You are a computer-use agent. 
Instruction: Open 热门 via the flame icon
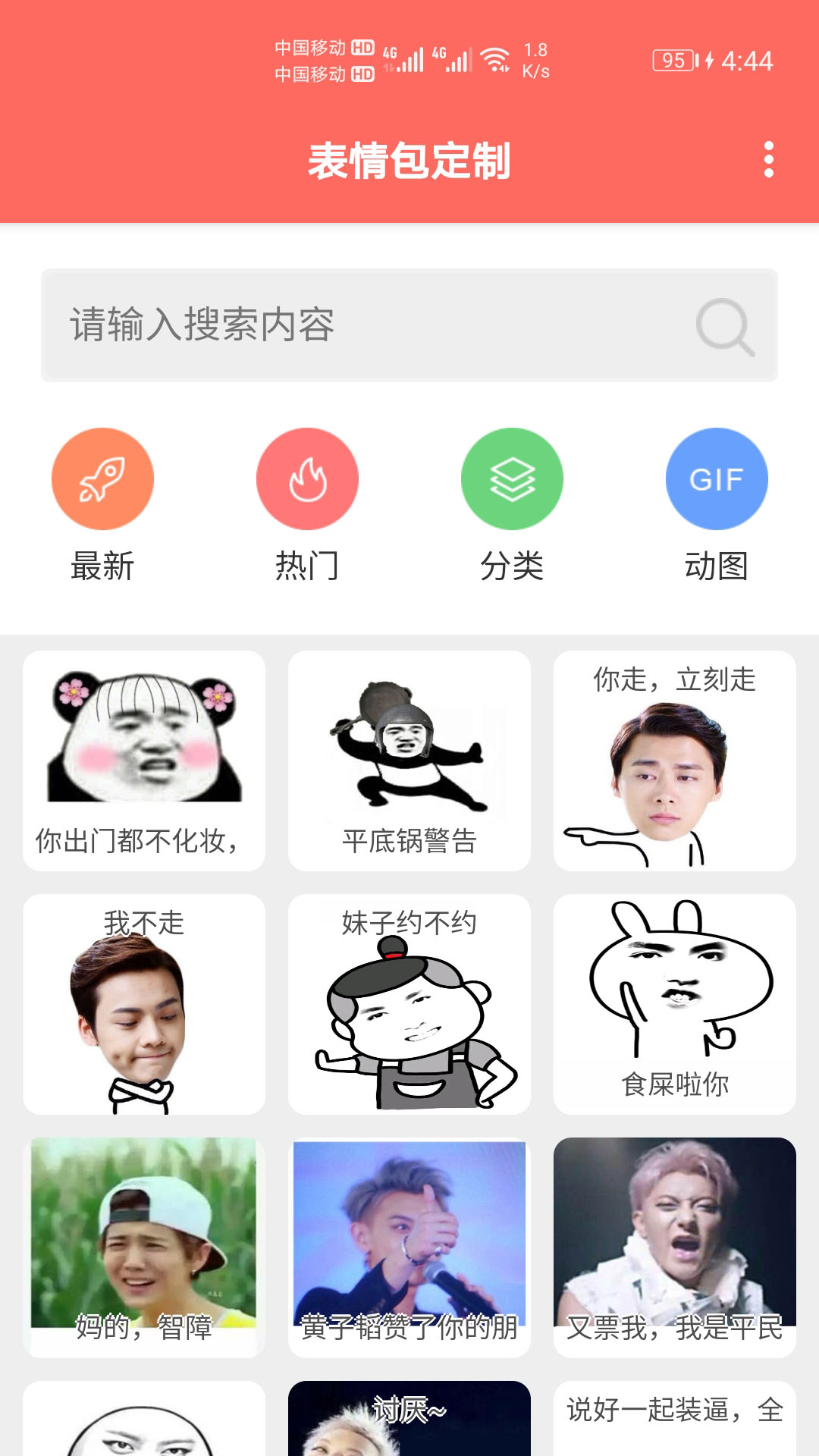tap(307, 479)
